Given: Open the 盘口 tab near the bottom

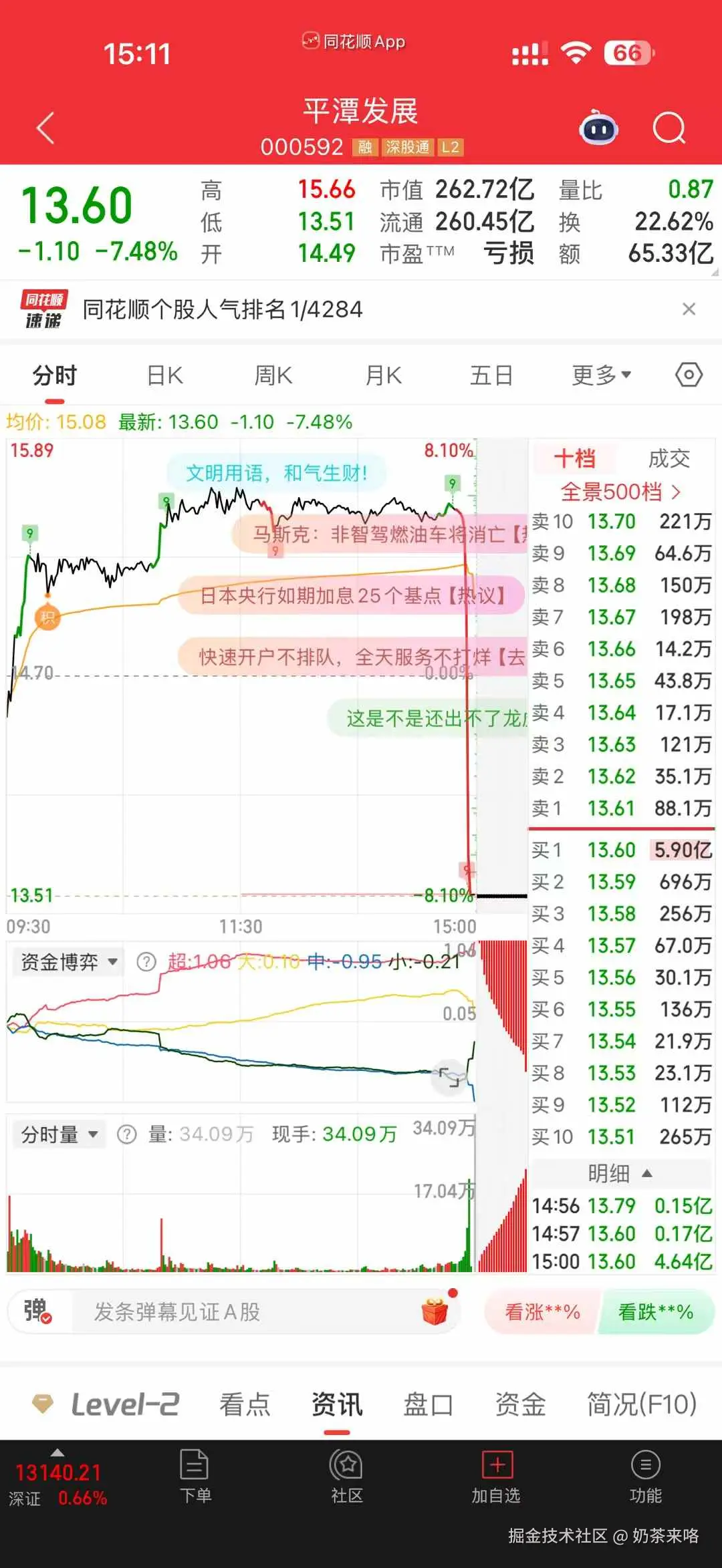Looking at the screenshot, I should pyautogui.click(x=429, y=1404).
